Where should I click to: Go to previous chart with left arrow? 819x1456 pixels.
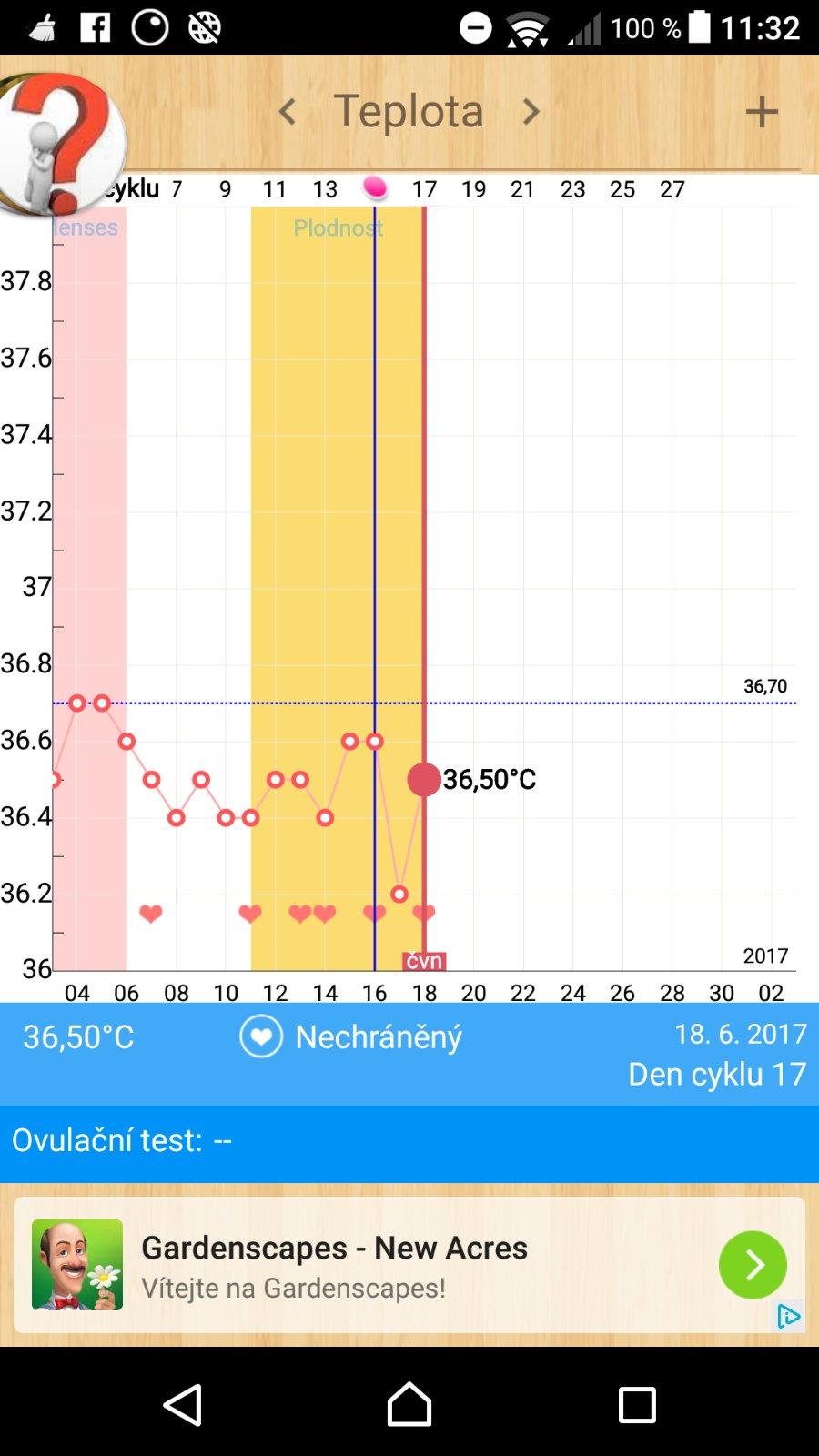[x=288, y=112]
